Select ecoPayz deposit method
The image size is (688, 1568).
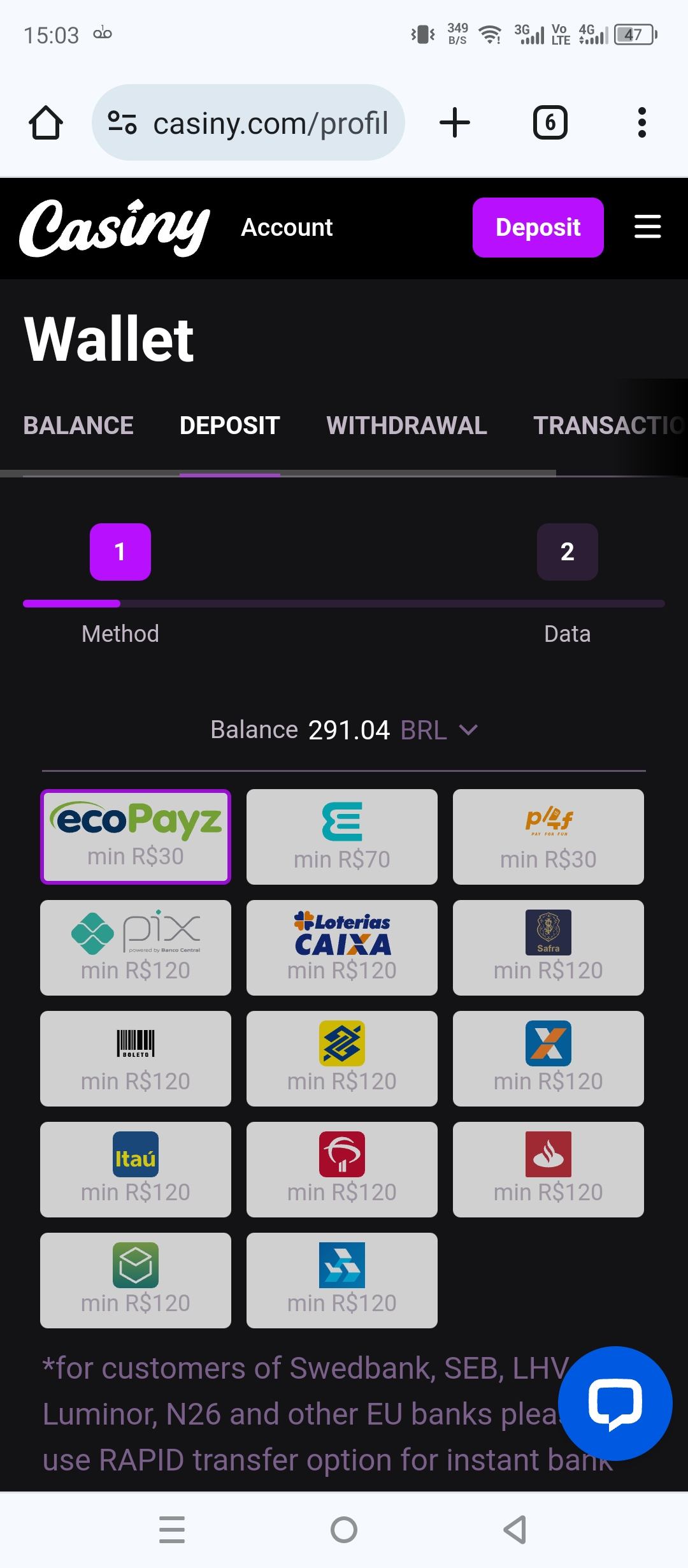point(136,836)
